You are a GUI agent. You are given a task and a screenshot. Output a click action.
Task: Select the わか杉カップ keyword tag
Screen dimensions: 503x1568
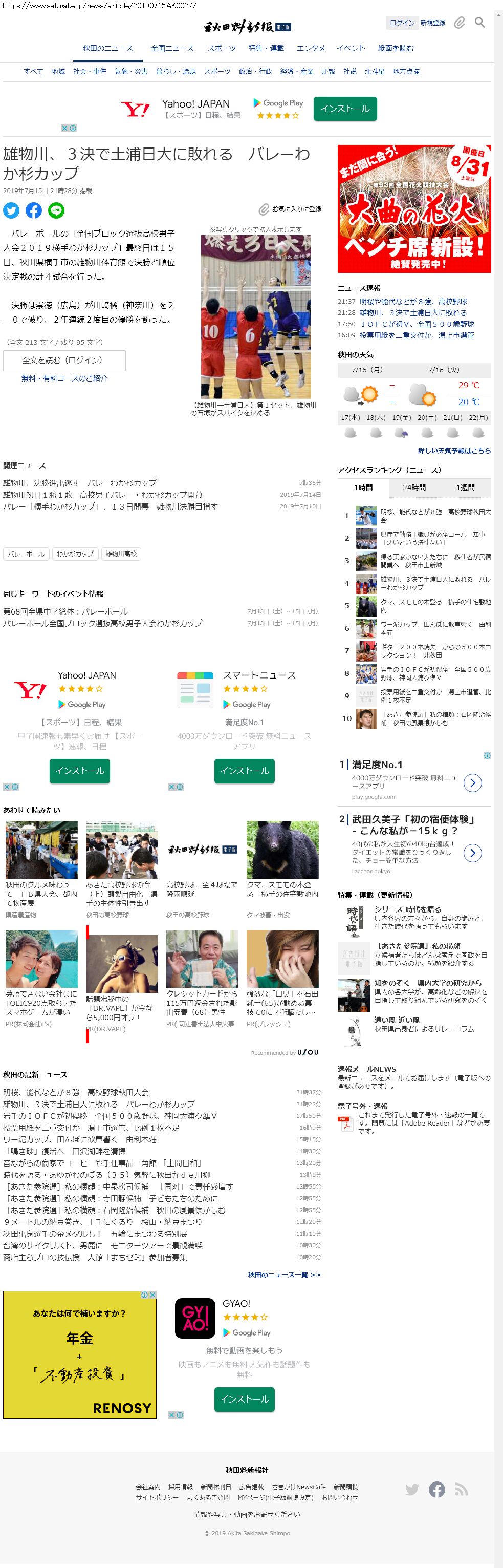tap(75, 554)
